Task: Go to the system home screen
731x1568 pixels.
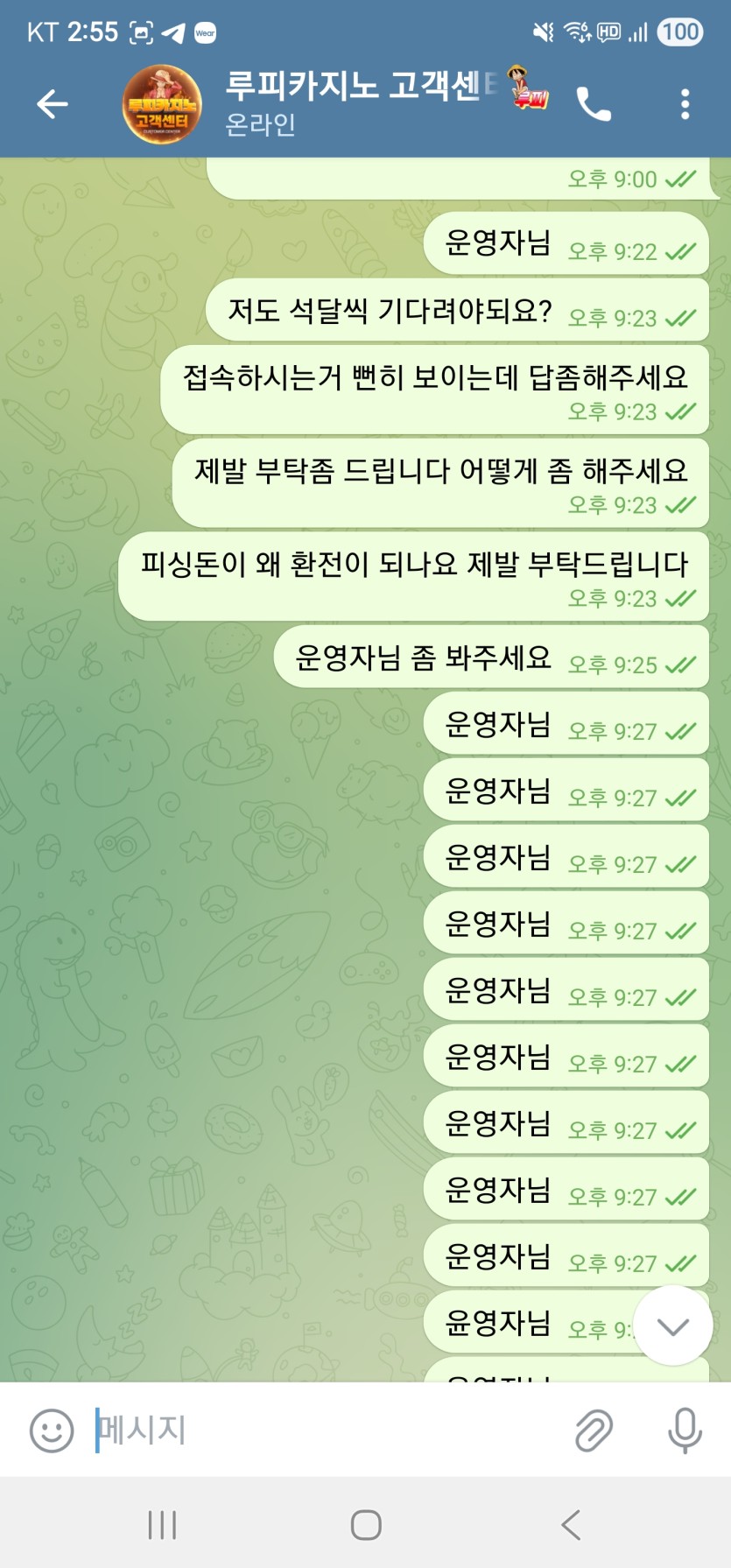Action: [366, 1524]
